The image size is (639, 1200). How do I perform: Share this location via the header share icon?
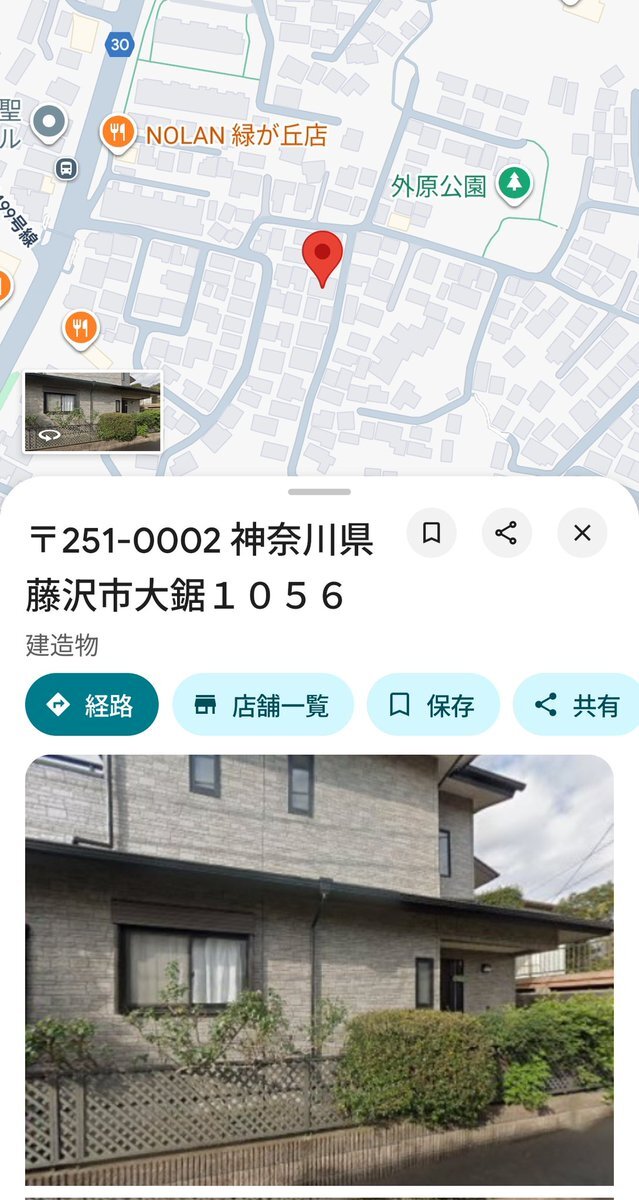click(507, 533)
